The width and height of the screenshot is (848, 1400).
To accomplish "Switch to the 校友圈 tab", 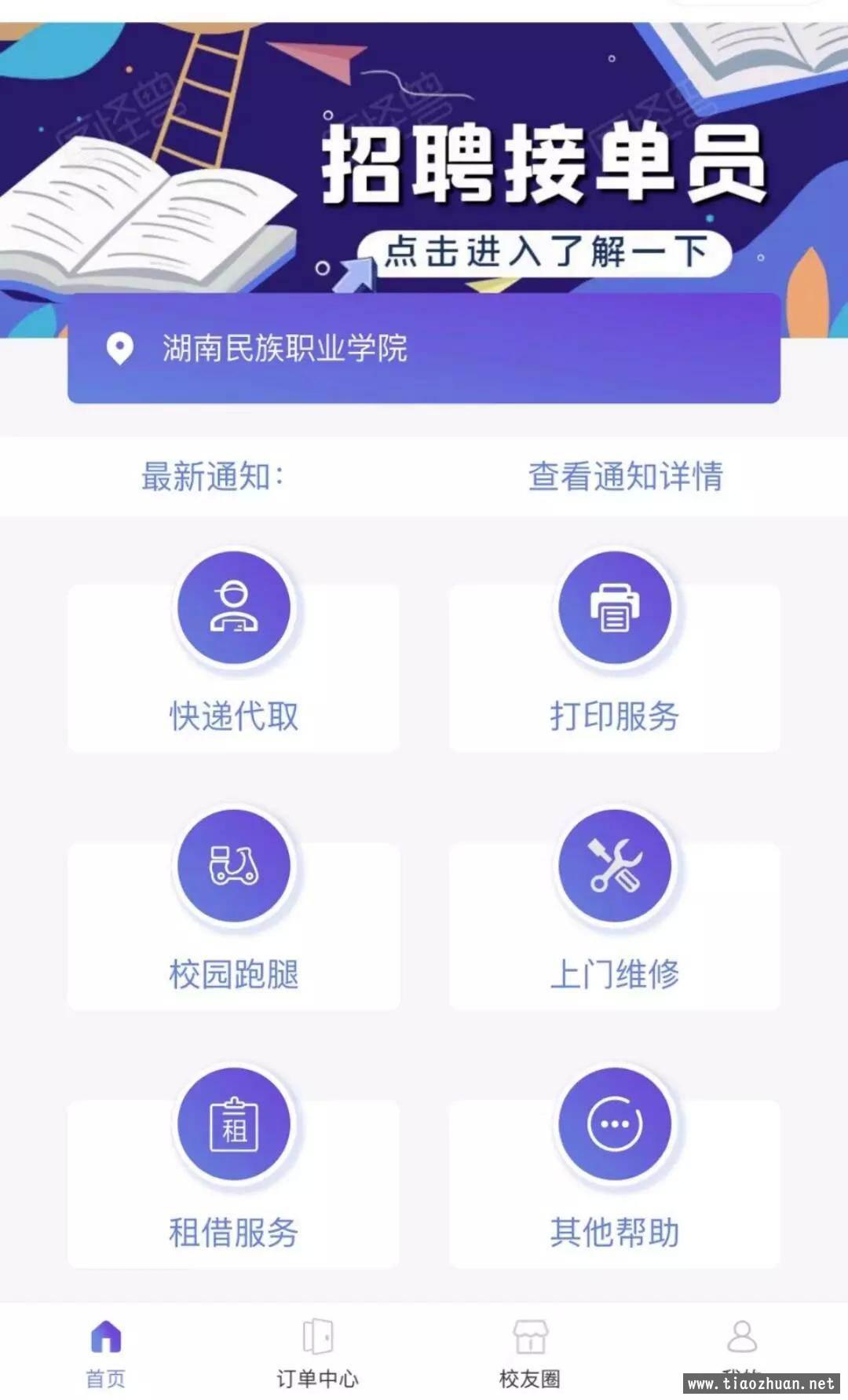I will [530, 1353].
